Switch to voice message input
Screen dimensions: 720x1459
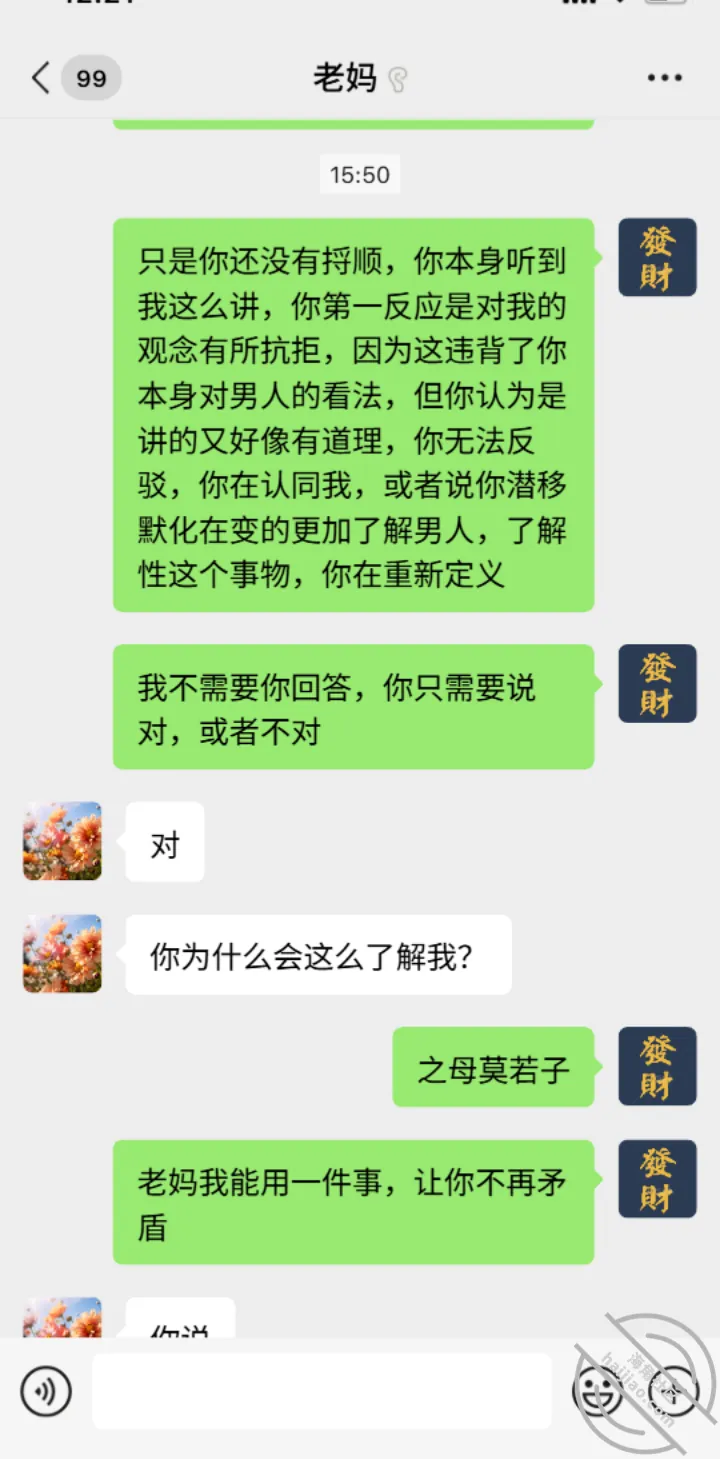click(46, 1391)
